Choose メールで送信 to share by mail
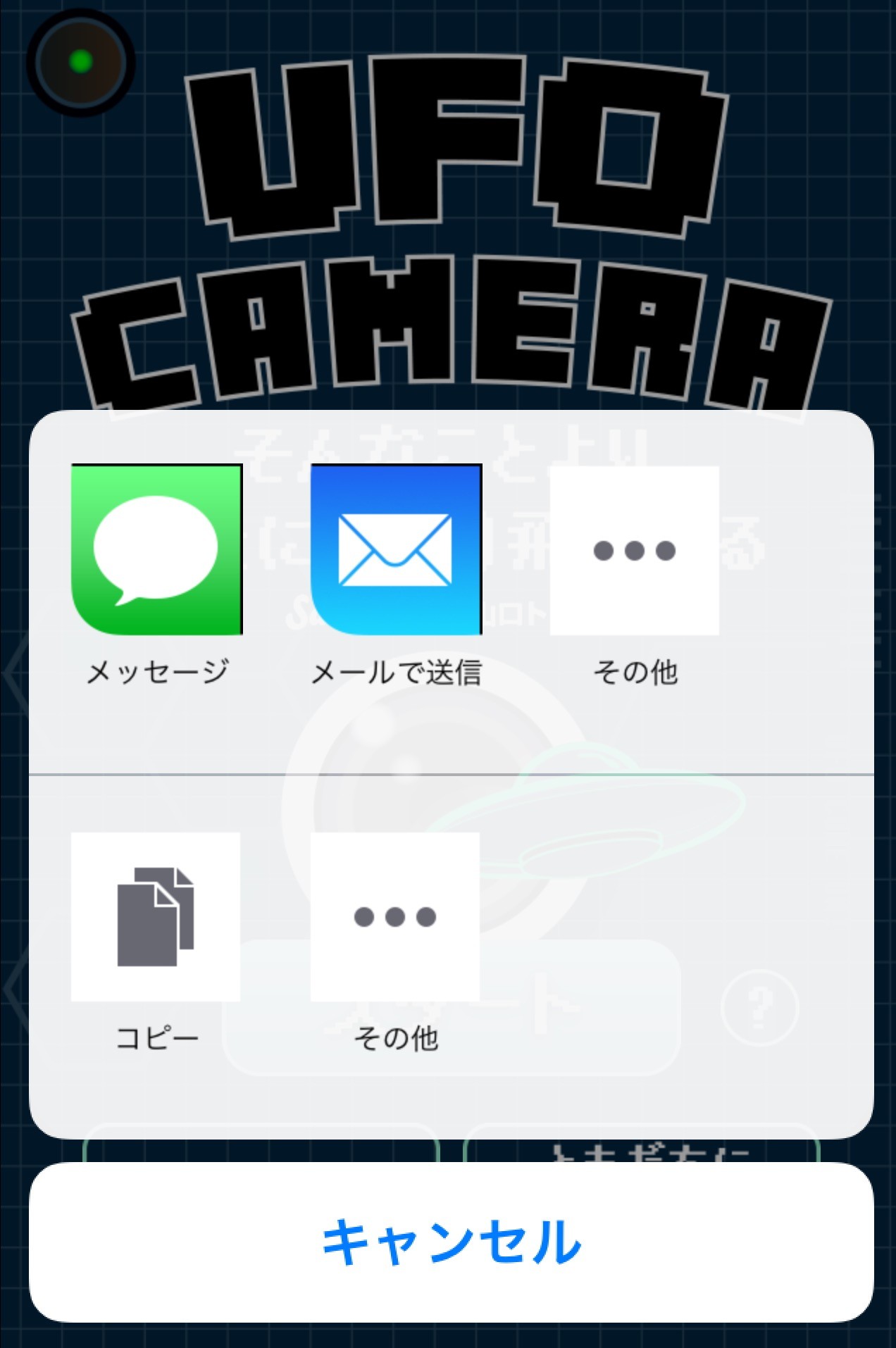The image size is (896, 1348). [396, 550]
